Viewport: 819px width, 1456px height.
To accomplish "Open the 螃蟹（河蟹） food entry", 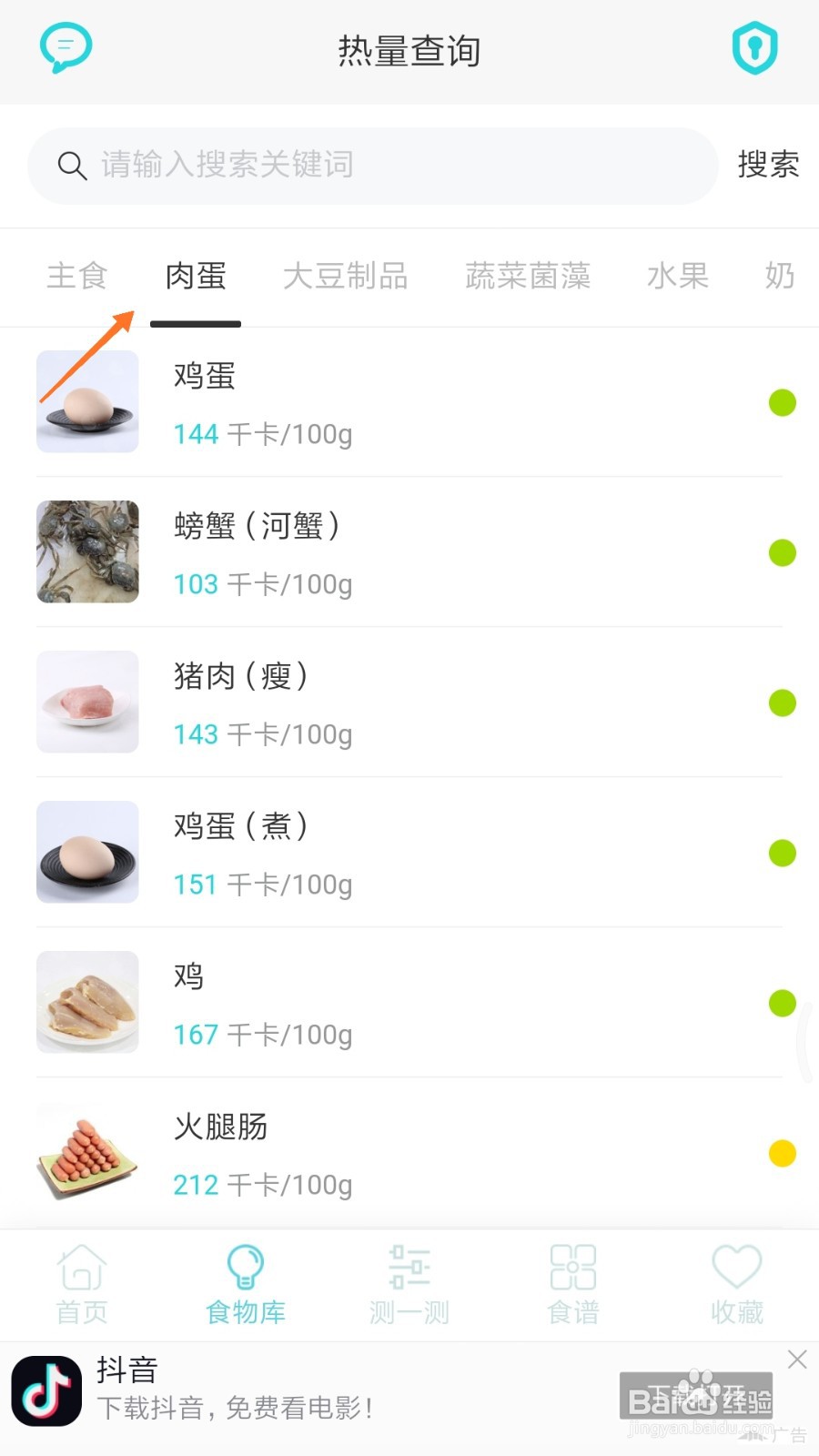I will (x=409, y=552).
